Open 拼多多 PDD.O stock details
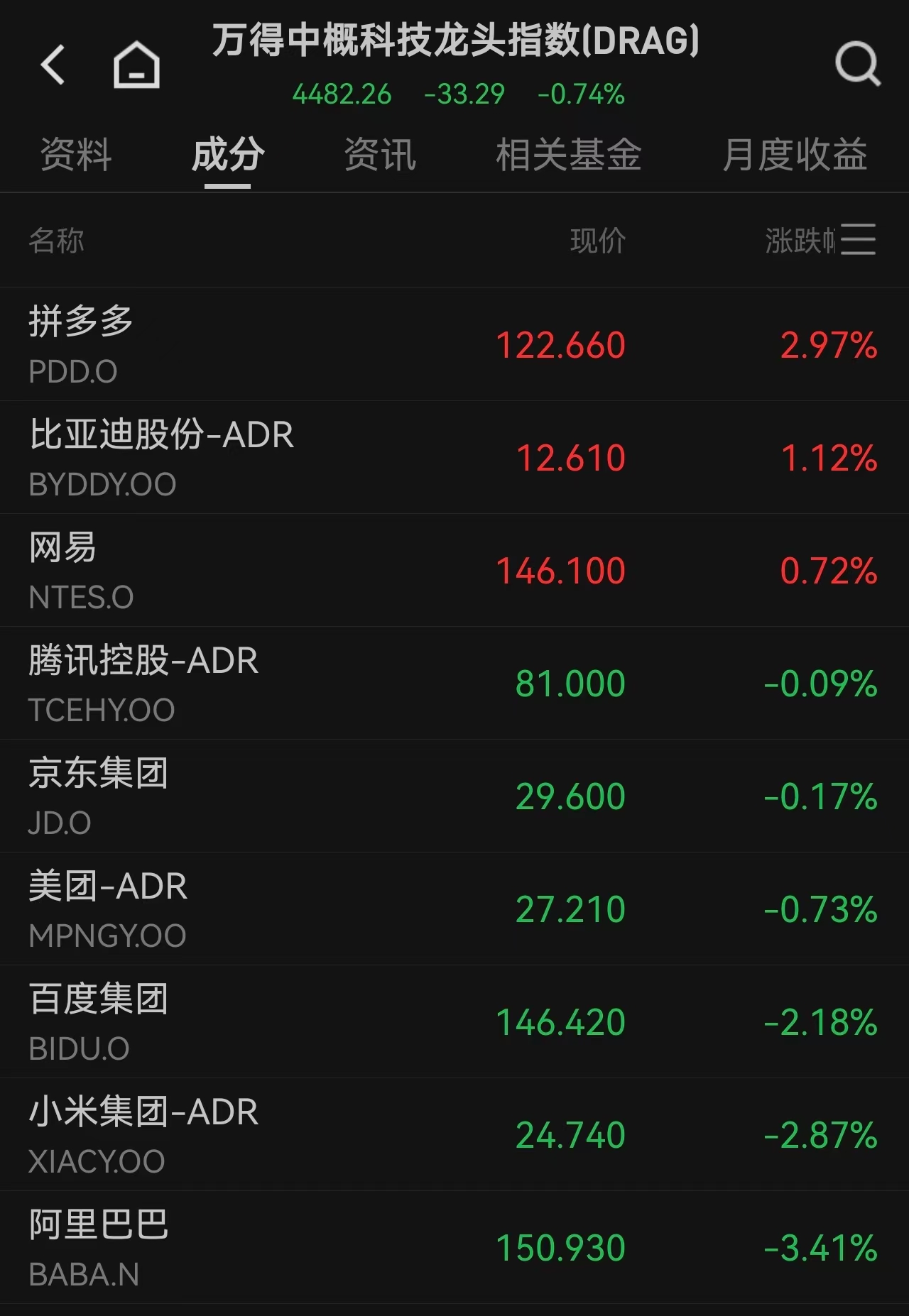The image size is (909, 1316). (454, 344)
